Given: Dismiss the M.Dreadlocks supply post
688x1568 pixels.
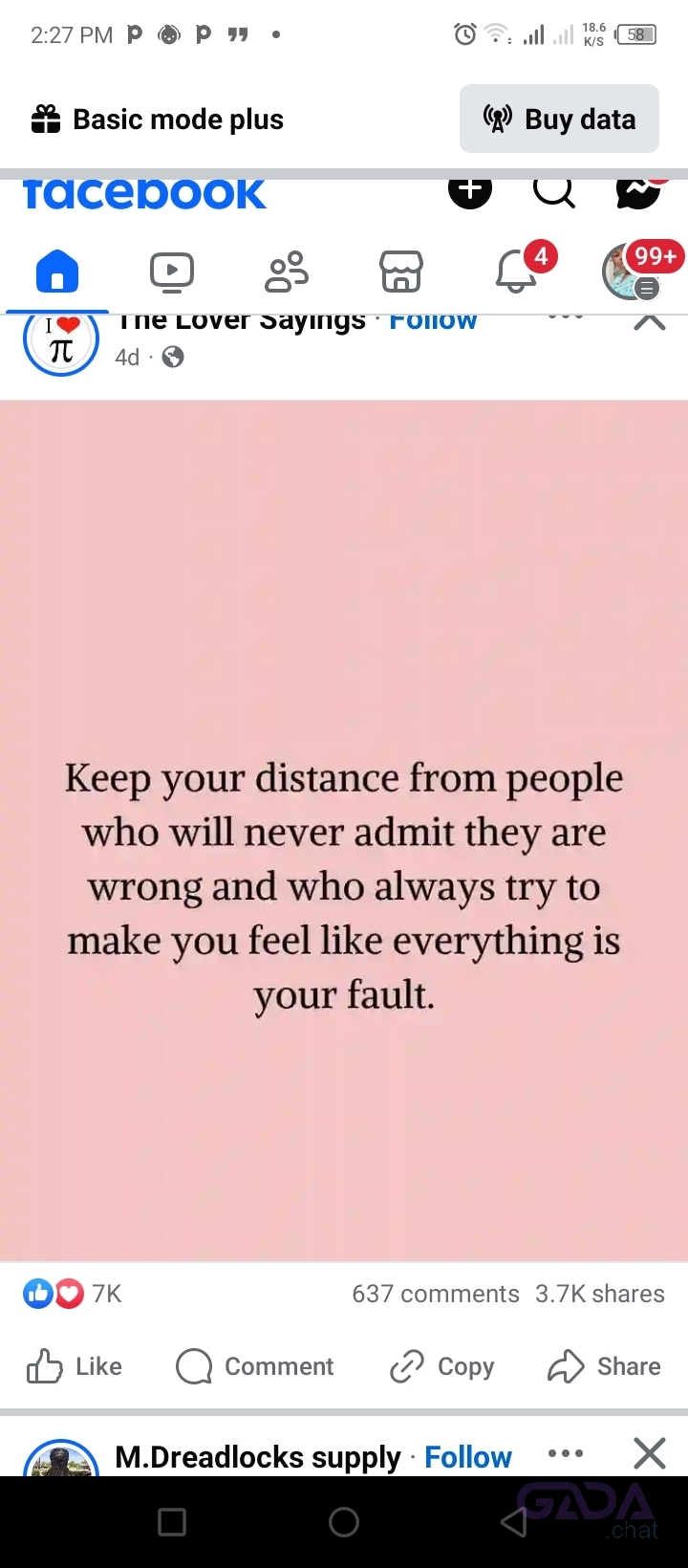Looking at the screenshot, I should coord(650,1454).
